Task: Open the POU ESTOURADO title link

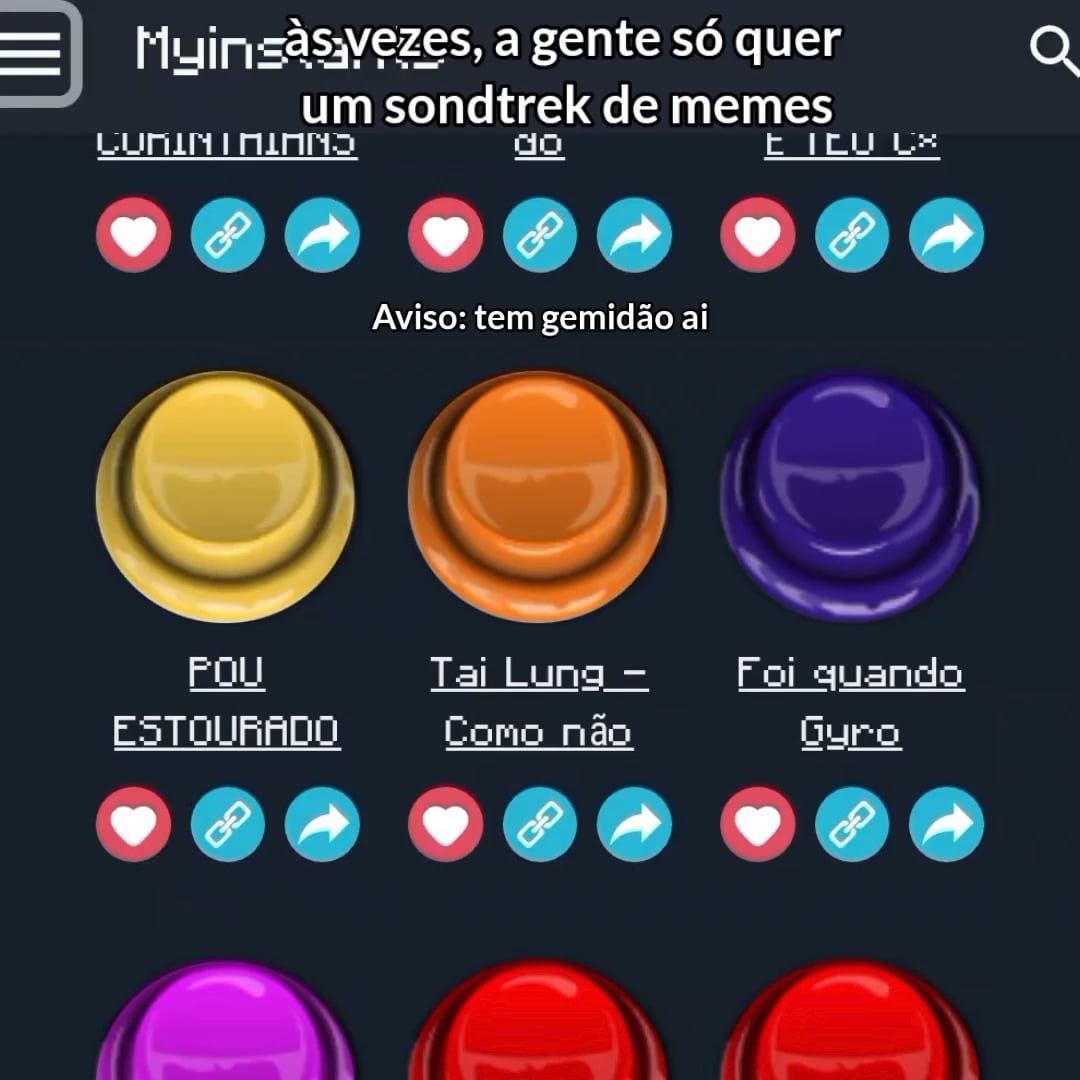Action: coord(226,702)
